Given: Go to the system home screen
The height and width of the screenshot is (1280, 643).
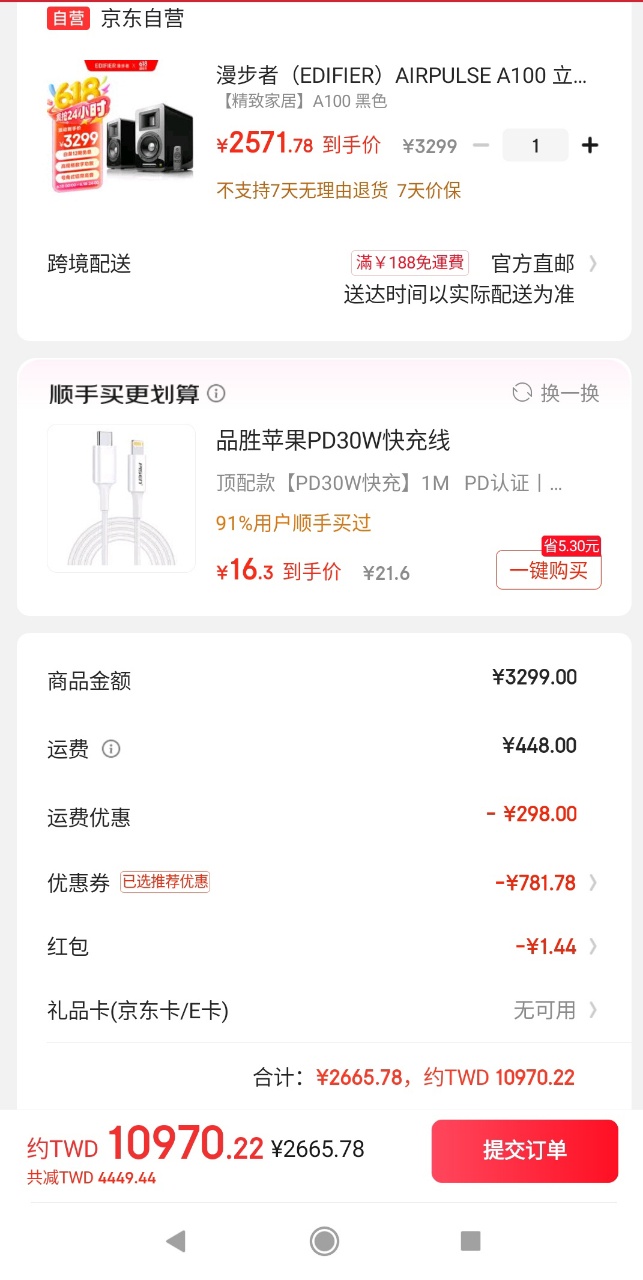Looking at the screenshot, I should coord(324,1241).
